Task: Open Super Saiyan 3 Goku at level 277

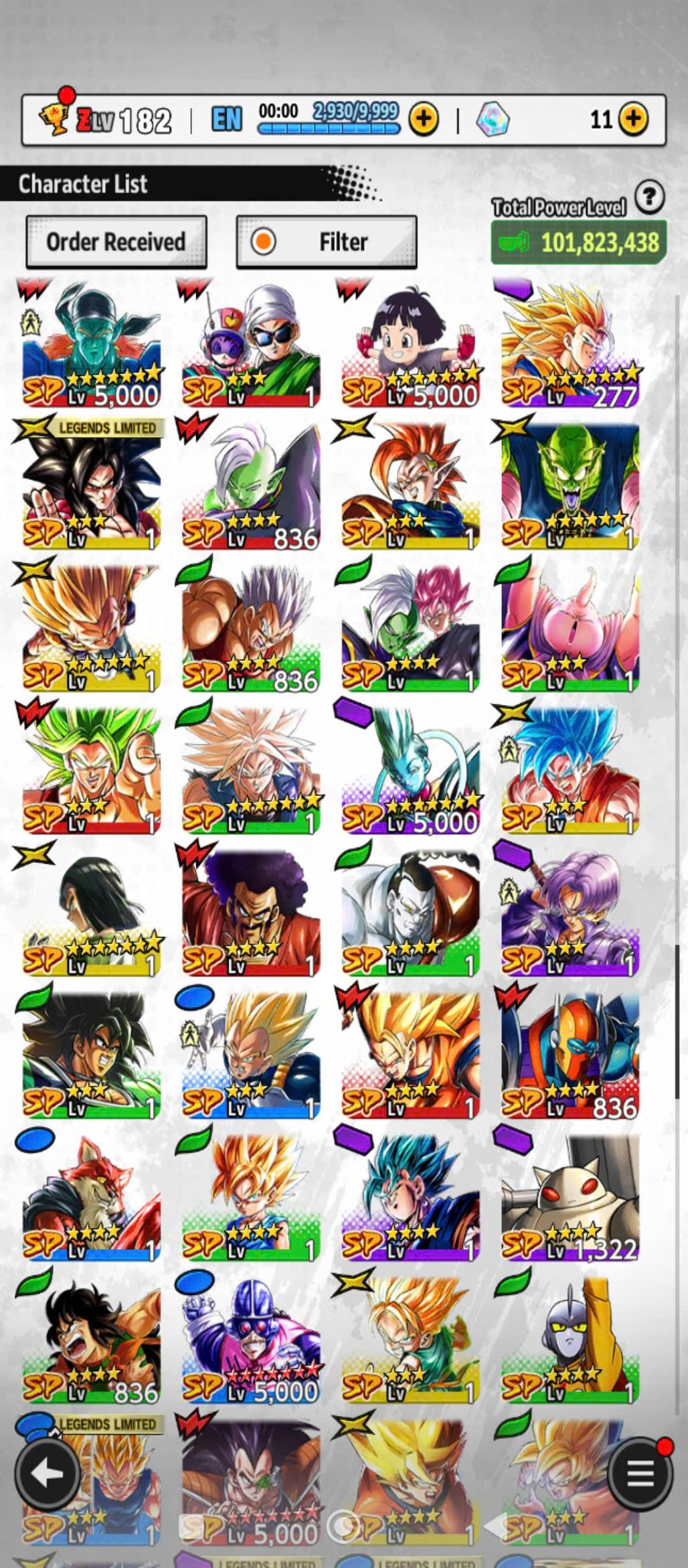Action: pyautogui.click(x=570, y=343)
